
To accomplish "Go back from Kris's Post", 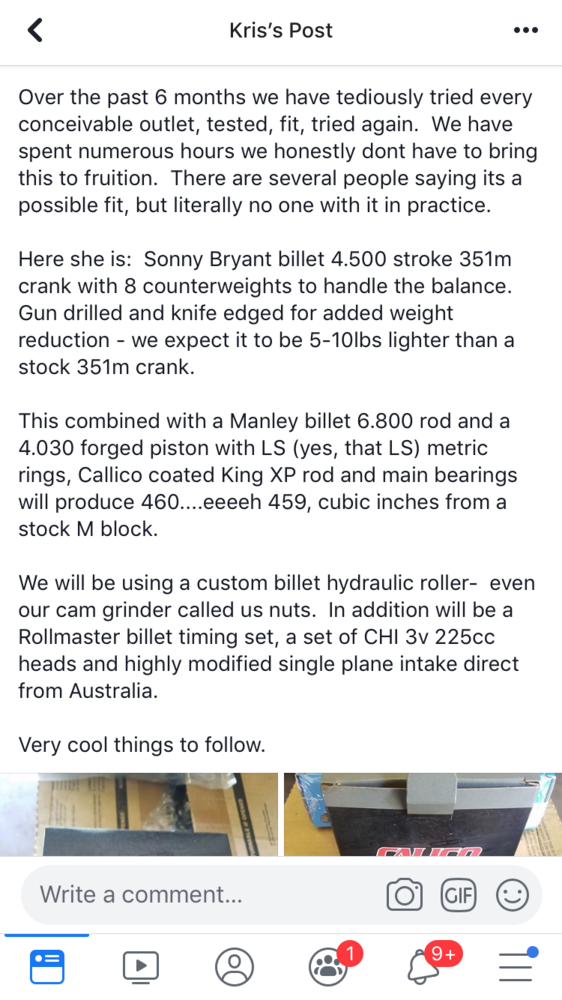I will 35,30.
